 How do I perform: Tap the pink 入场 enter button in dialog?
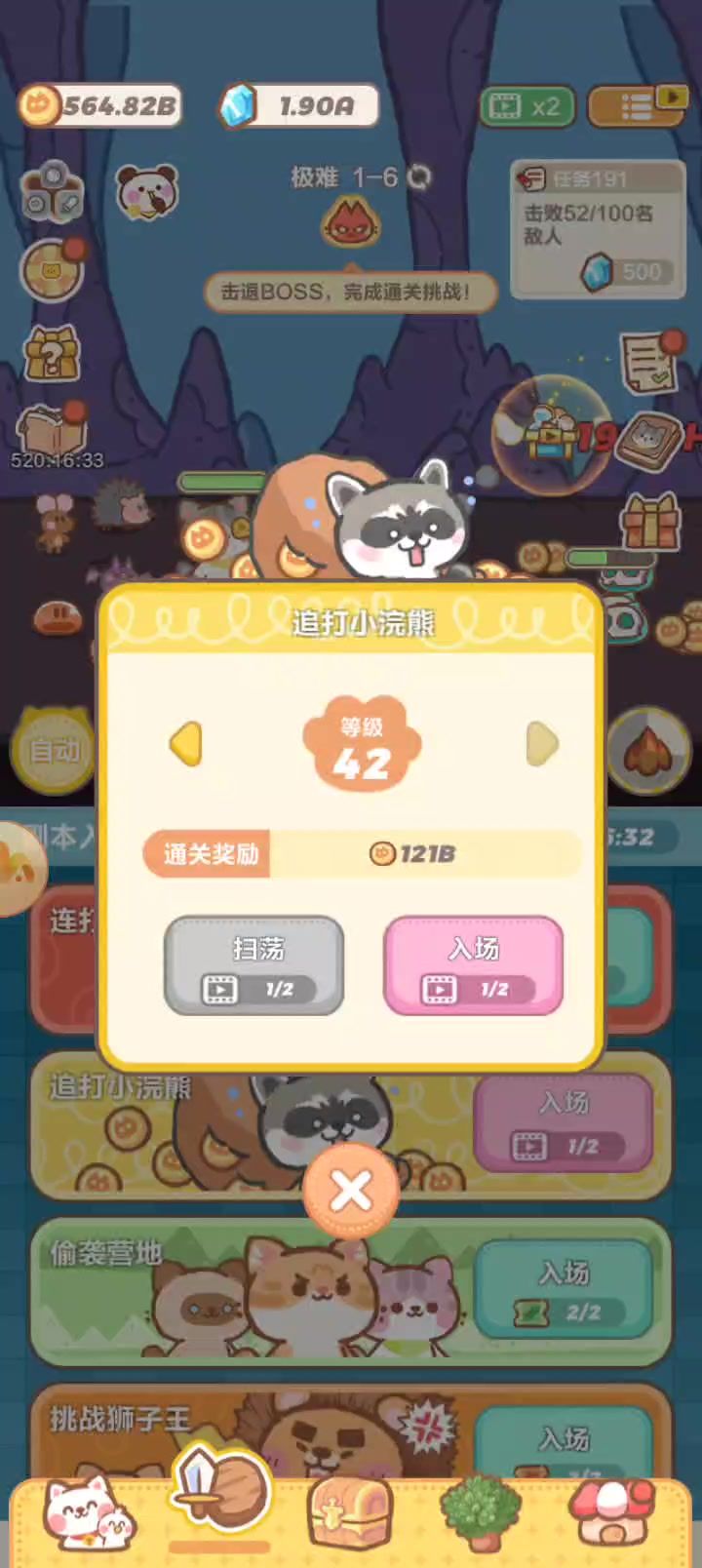[474, 965]
